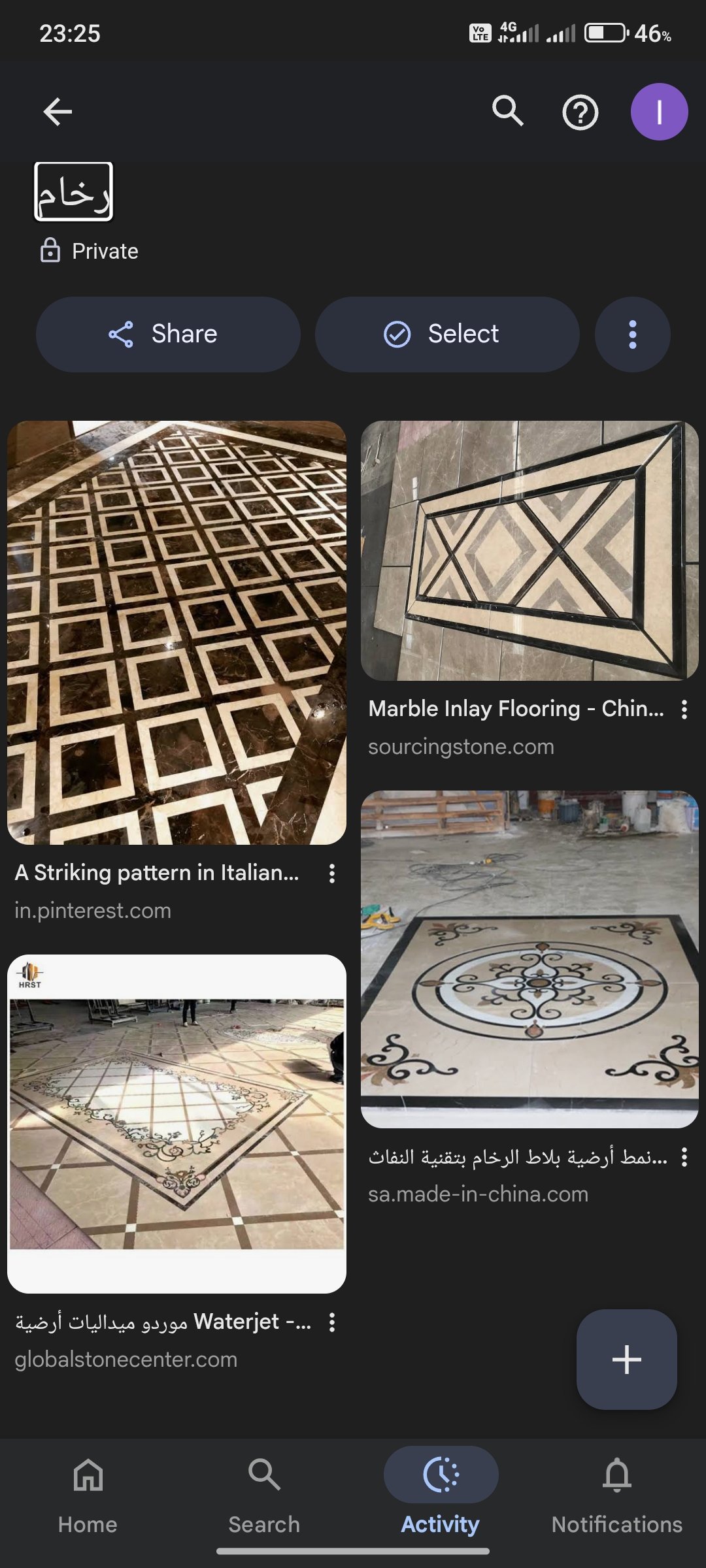Switch to the Home tab
The image size is (706, 1568).
tap(88, 1491)
